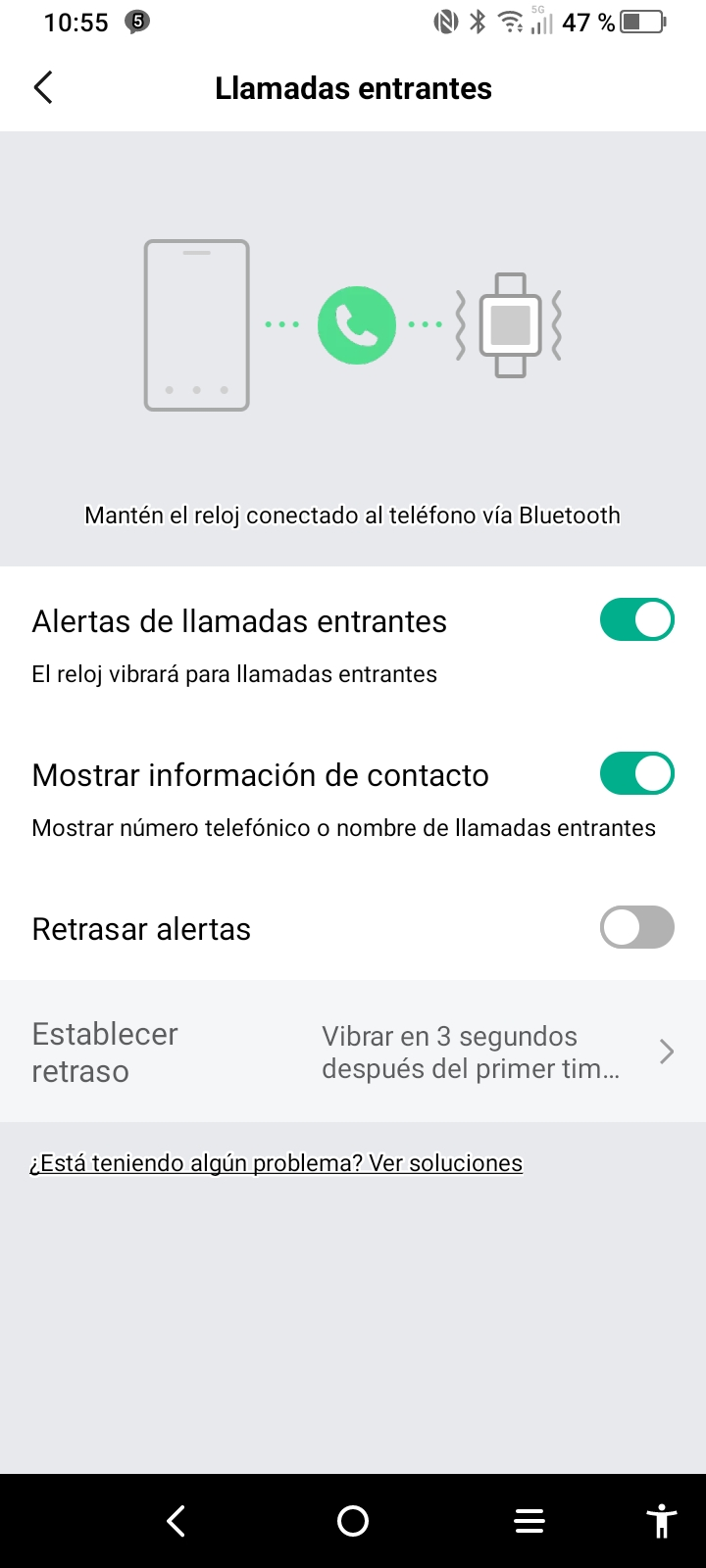This screenshot has width=706, height=1568.
Task: Open the Ver soluciones help link
Action: (x=277, y=1163)
